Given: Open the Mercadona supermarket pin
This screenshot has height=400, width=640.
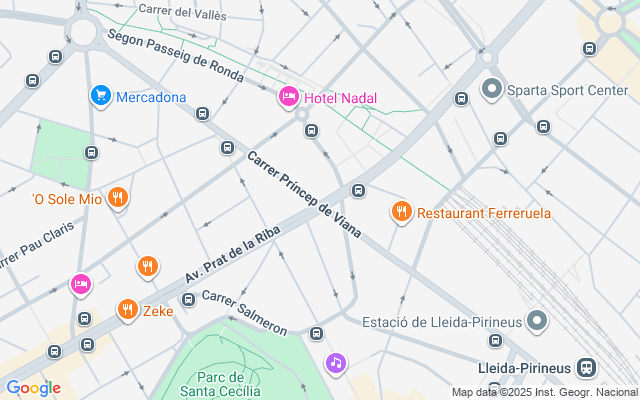Looking at the screenshot, I should [x=101, y=96].
